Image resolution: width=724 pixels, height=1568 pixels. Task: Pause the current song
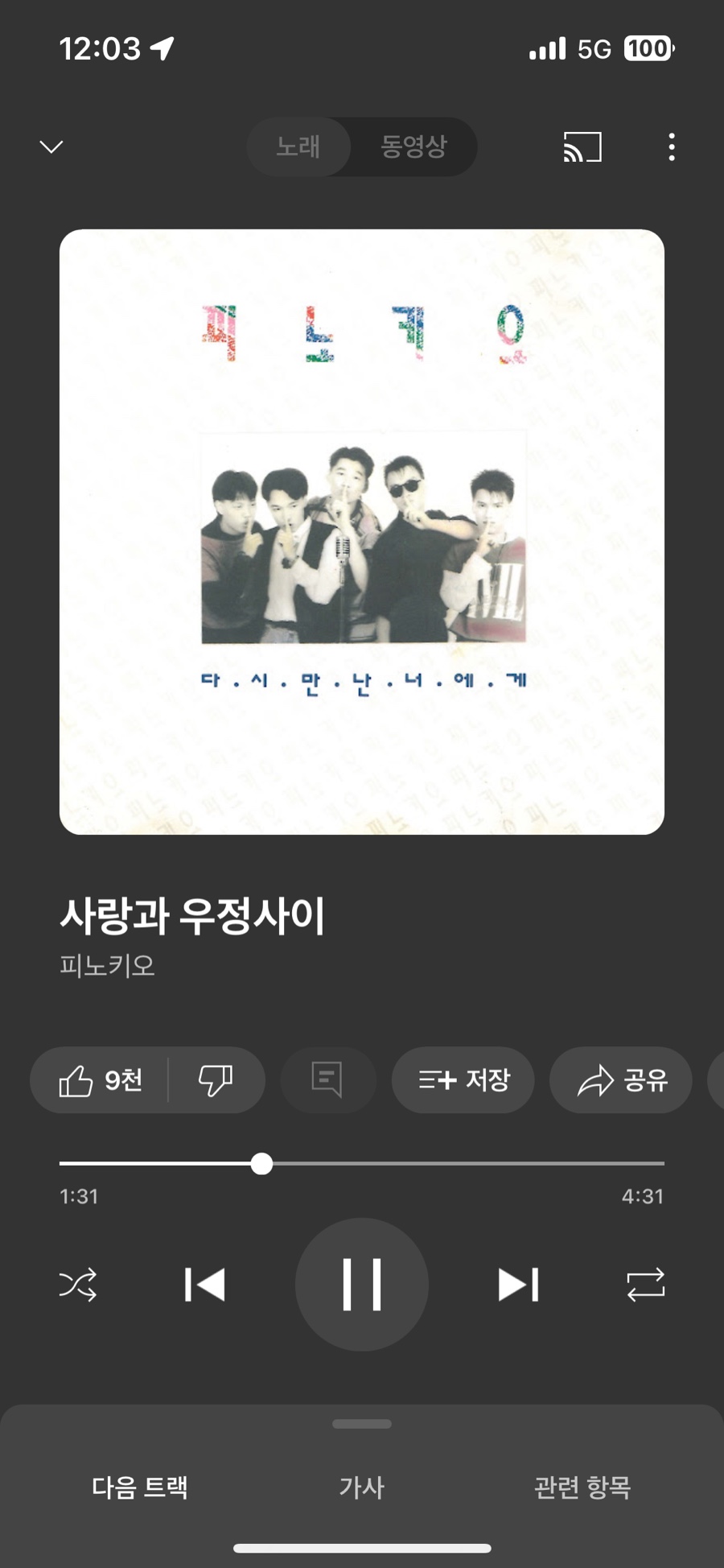(x=362, y=1285)
